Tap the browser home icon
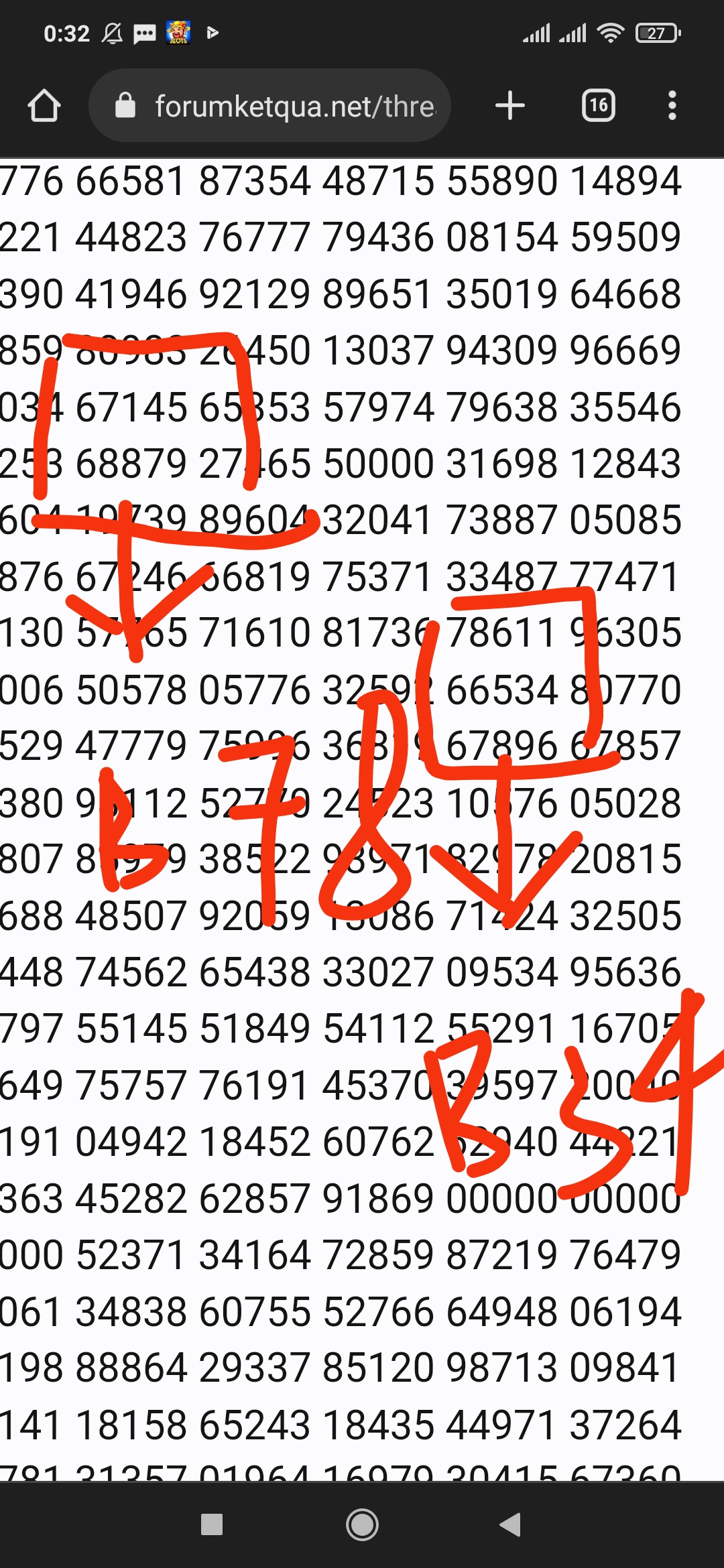 point(44,106)
